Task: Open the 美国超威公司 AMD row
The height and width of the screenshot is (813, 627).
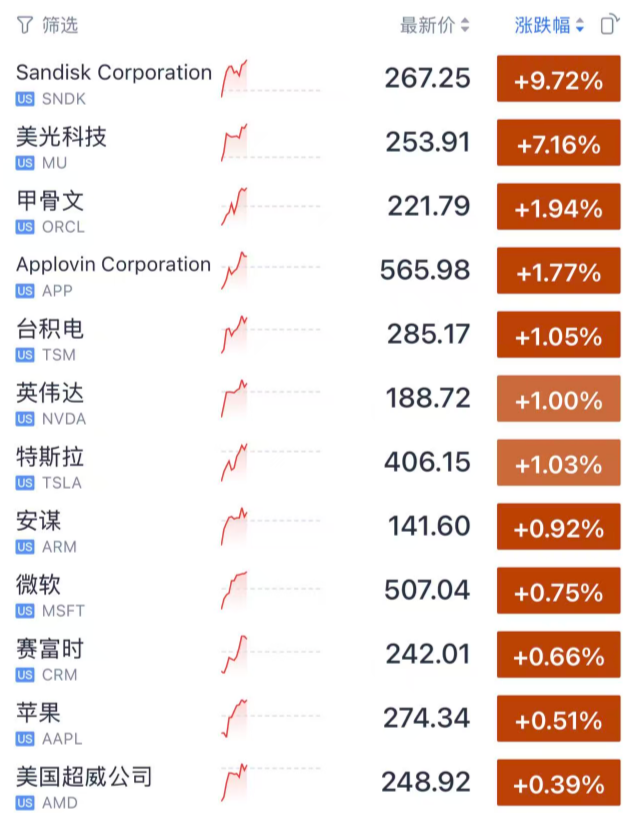Action: click(x=84, y=786)
